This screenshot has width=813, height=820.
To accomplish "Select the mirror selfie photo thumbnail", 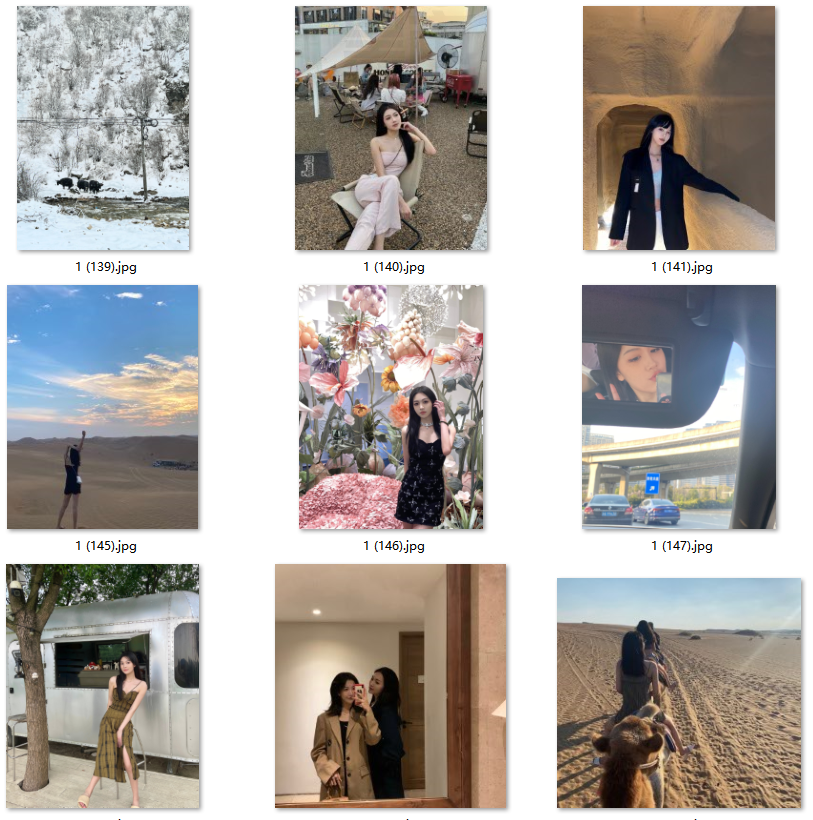I will 391,686.
